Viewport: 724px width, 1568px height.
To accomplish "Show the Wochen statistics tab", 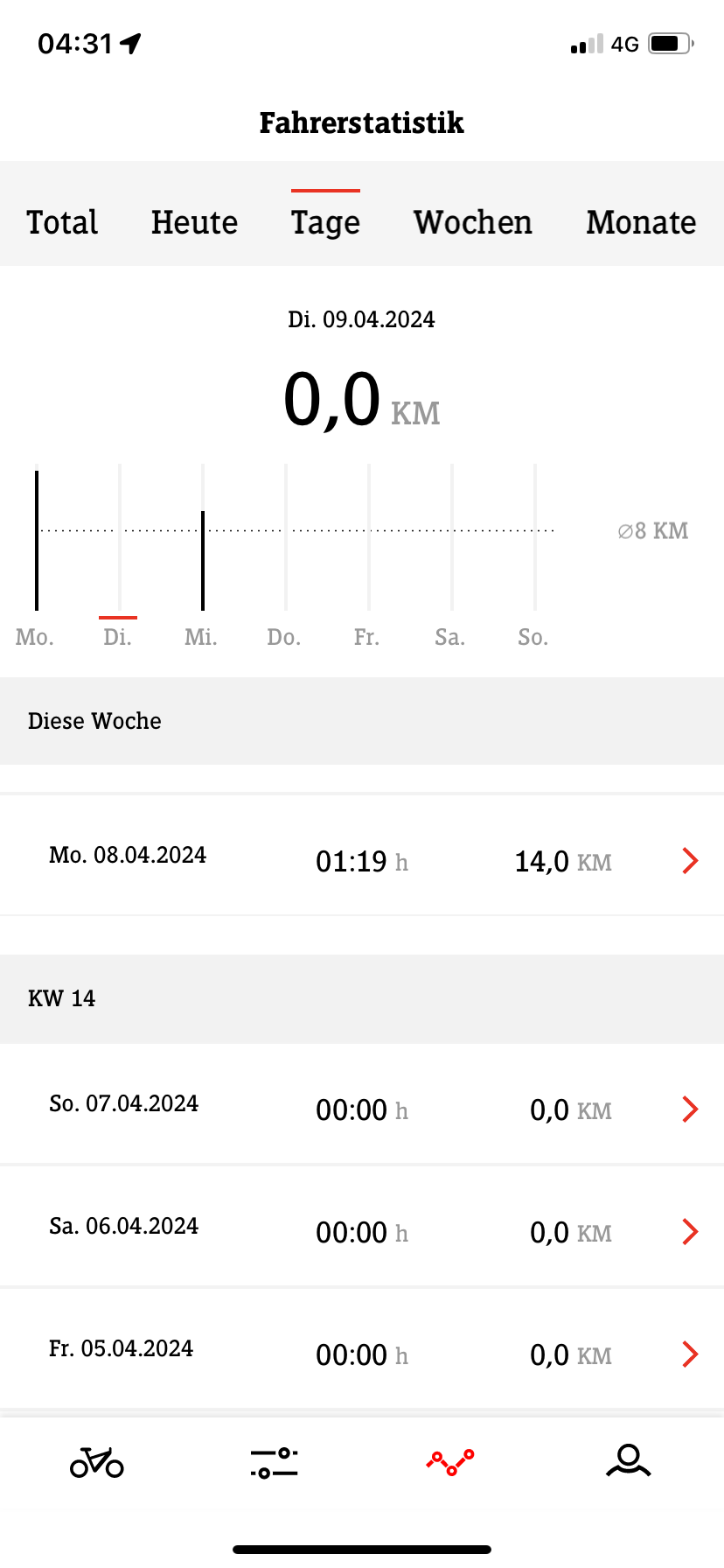I will [x=473, y=222].
